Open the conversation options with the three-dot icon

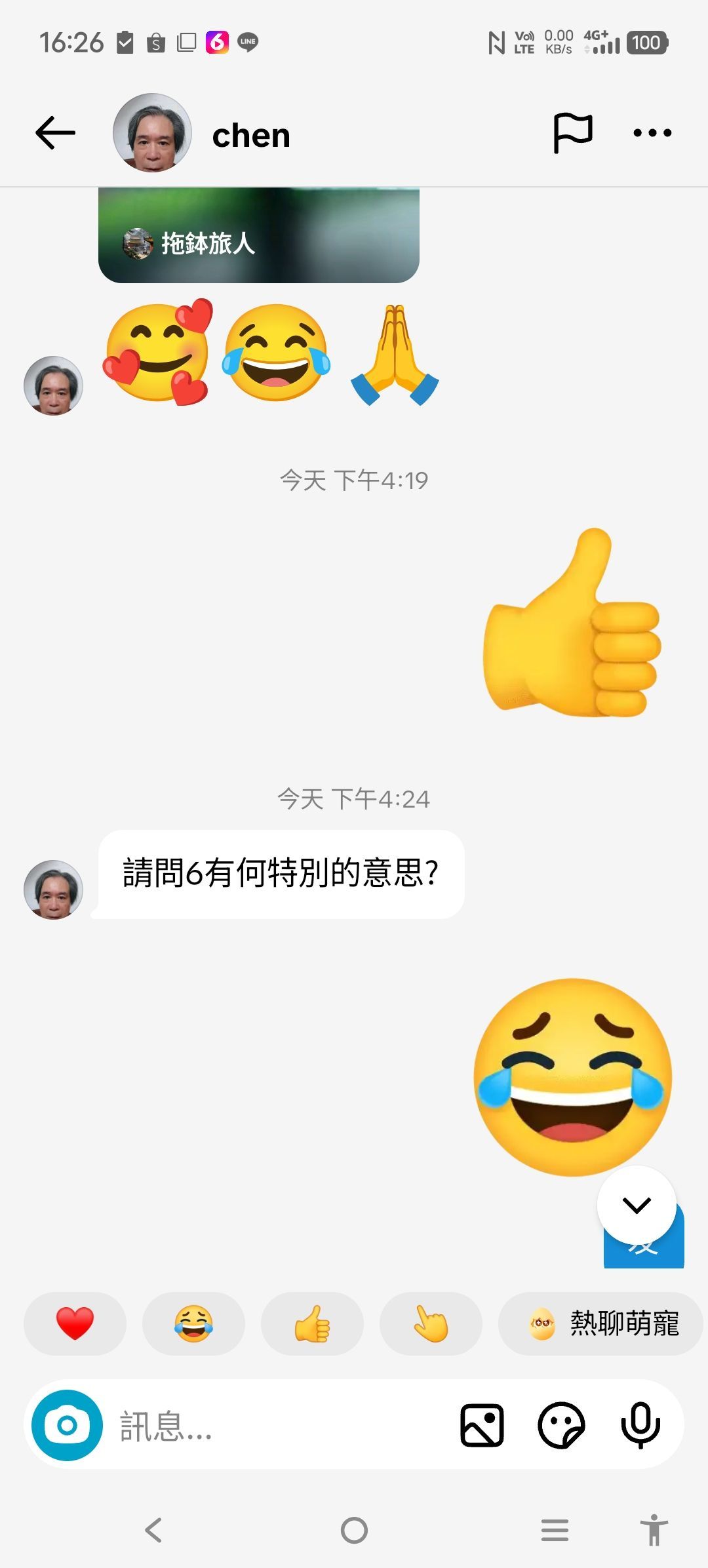[652, 132]
